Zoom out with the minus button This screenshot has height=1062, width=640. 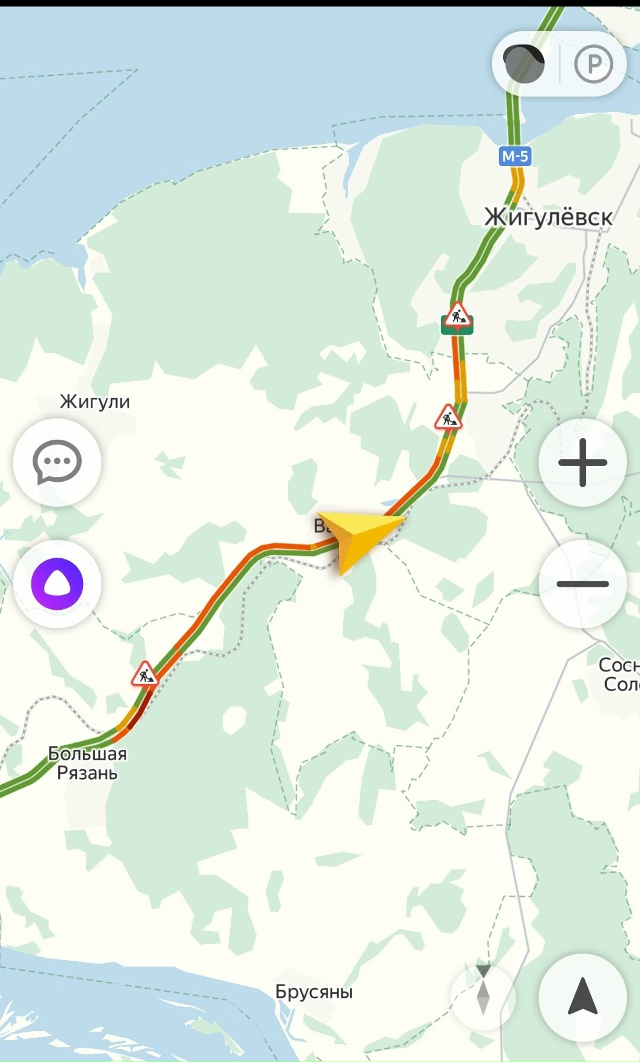(582, 584)
